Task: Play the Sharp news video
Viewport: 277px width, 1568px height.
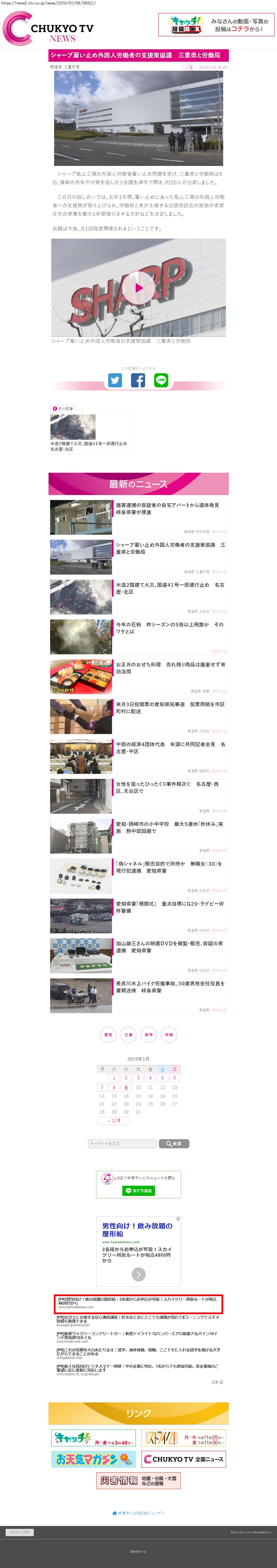Action: coord(139,288)
